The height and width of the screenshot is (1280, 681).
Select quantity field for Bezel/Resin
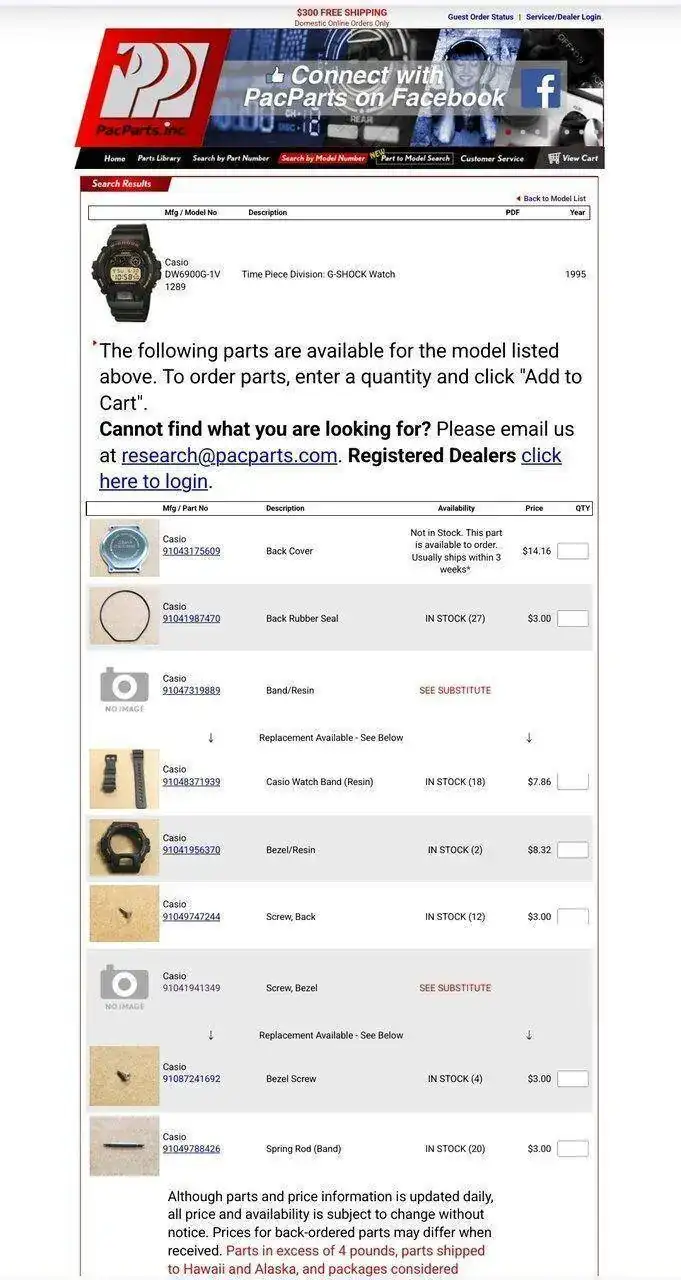572,850
